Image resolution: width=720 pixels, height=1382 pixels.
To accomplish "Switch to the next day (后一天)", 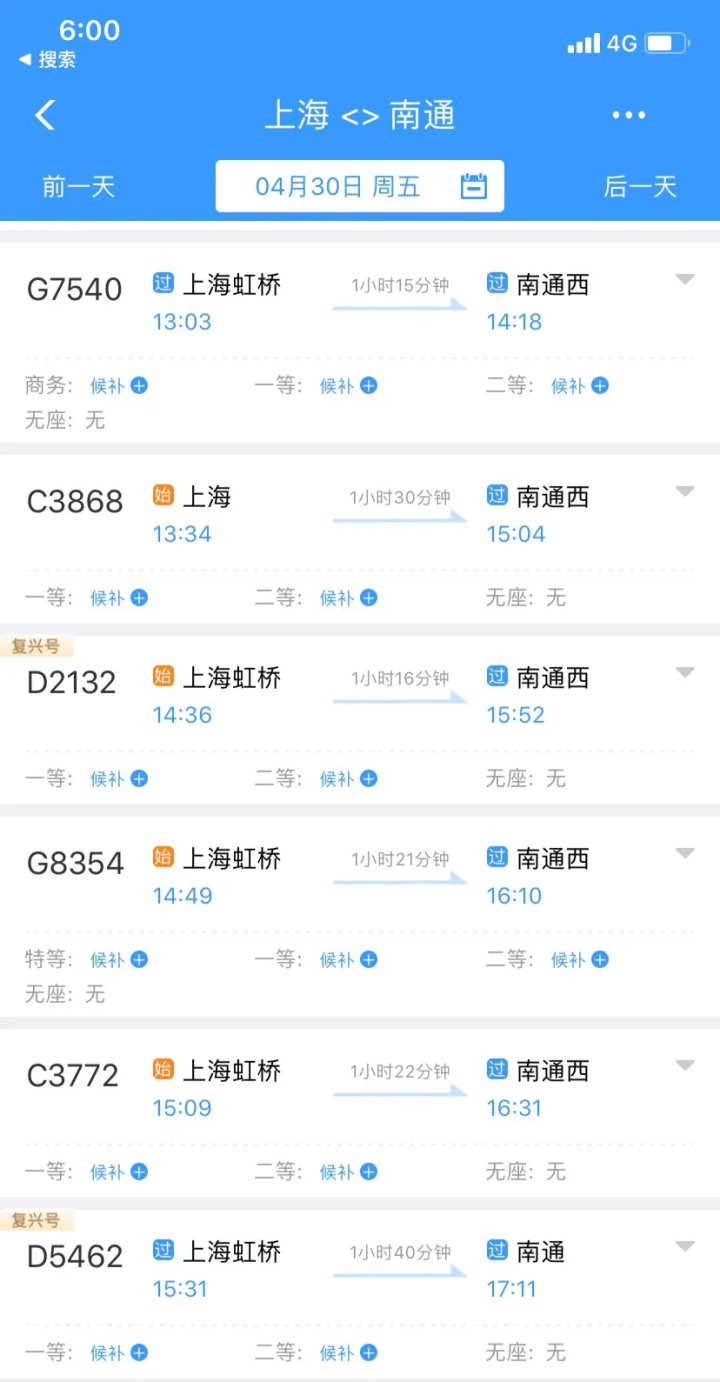I will (640, 186).
